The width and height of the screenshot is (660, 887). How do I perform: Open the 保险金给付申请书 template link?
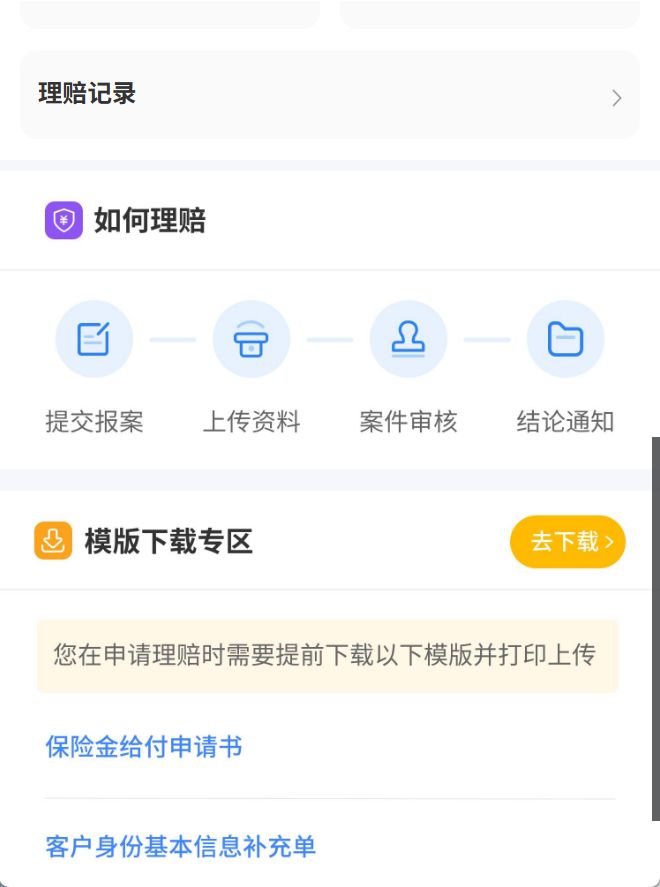(144, 747)
